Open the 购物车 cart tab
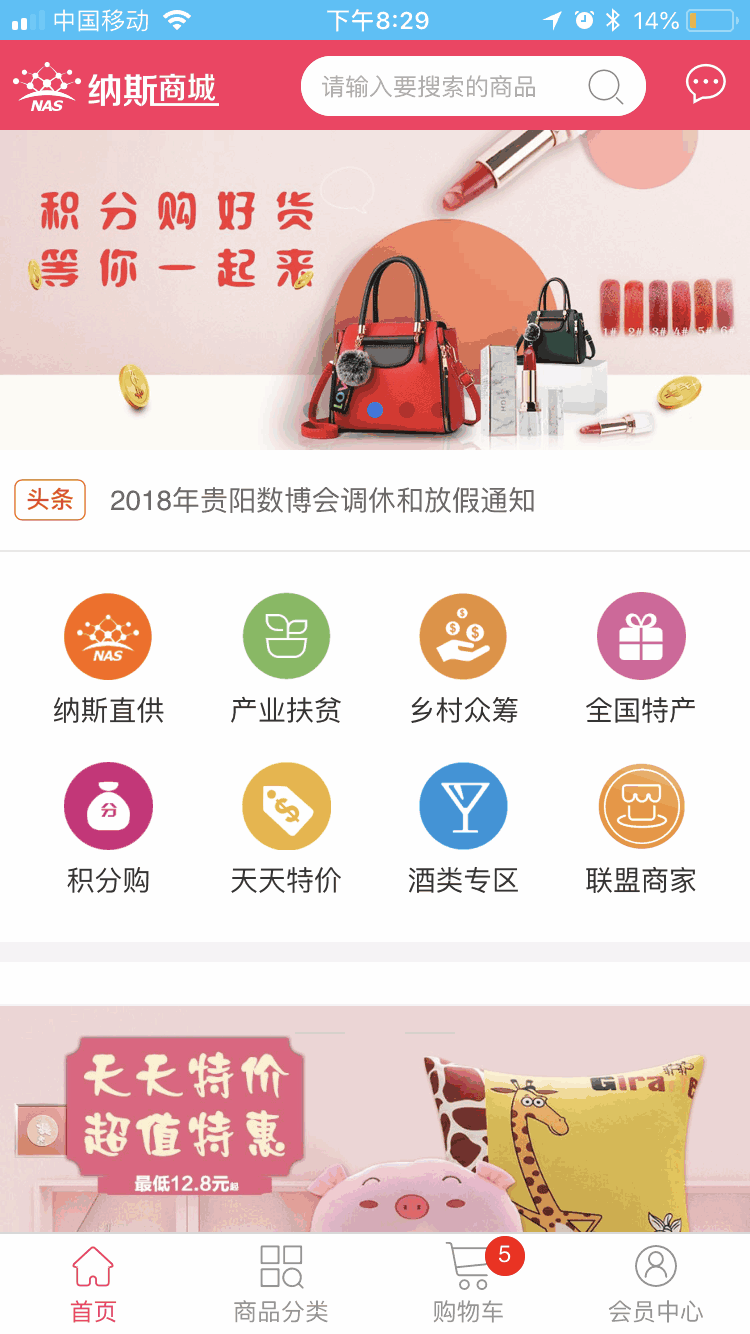Viewport: 750px width, 1334px height. (x=468, y=1284)
